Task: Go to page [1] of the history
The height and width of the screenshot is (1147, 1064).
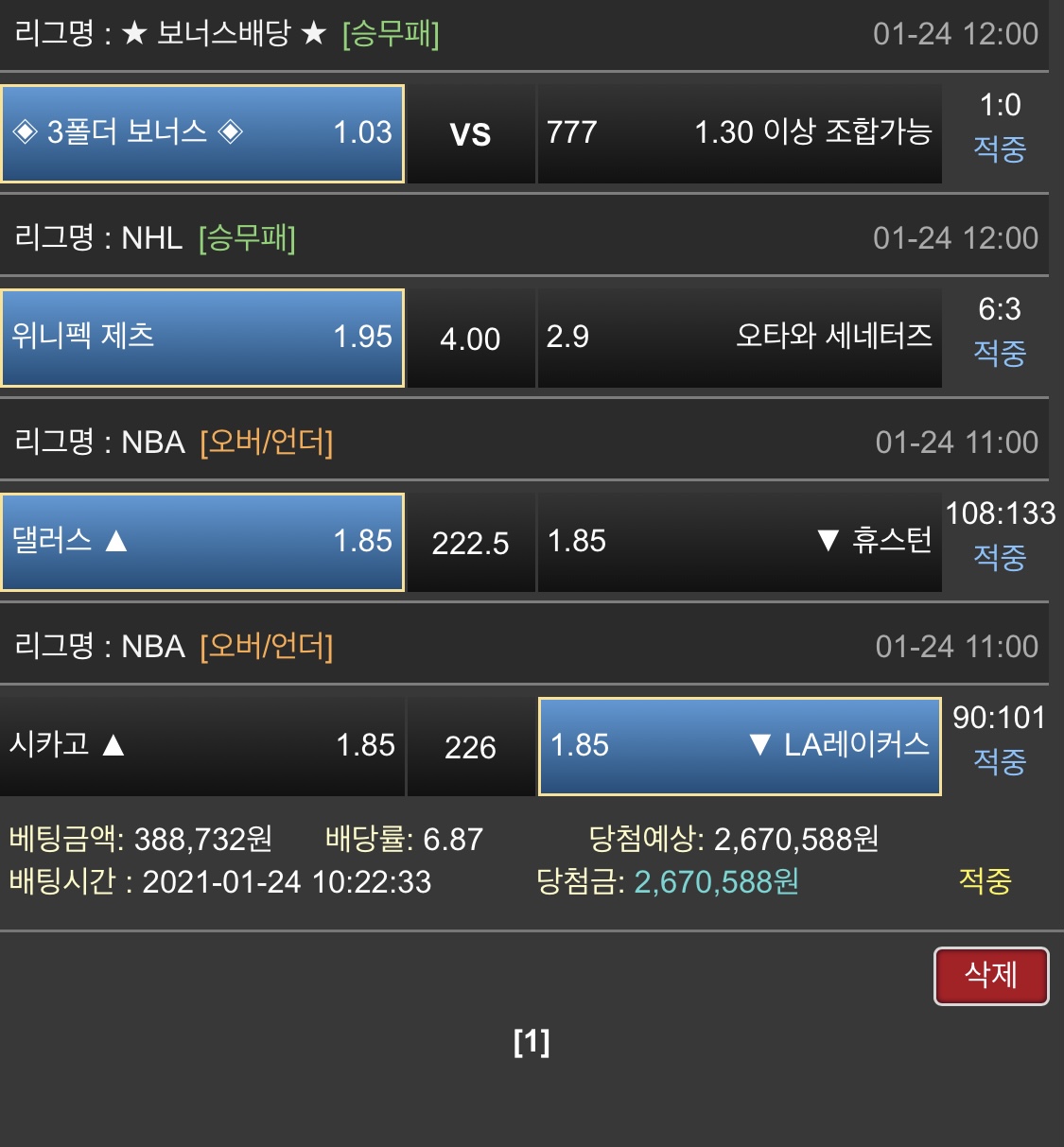Action: click(x=531, y=1041)
